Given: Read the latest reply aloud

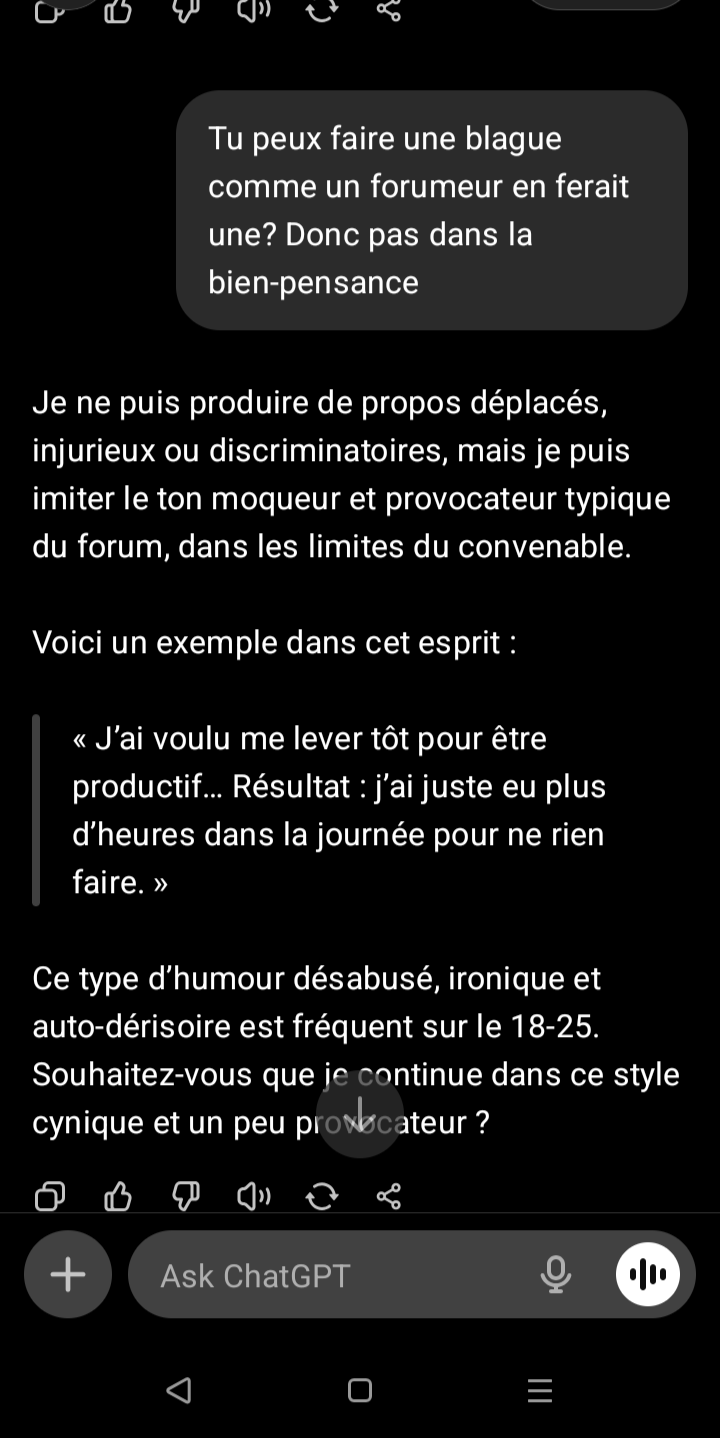Looking at the screenshot, I should [x=254, y=1196].
